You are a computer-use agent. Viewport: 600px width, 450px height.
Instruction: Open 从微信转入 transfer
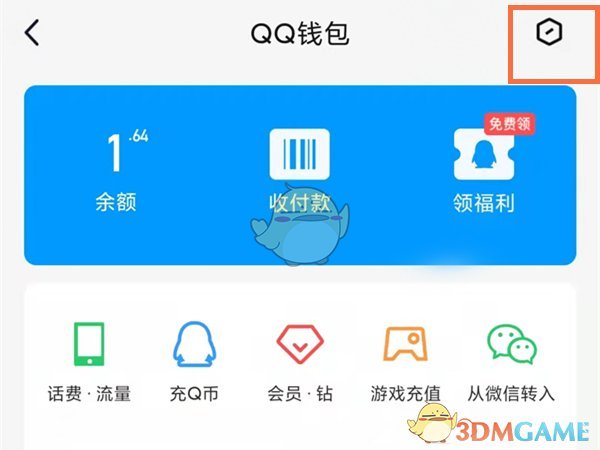pyautogui.click(x=511, y=359)
